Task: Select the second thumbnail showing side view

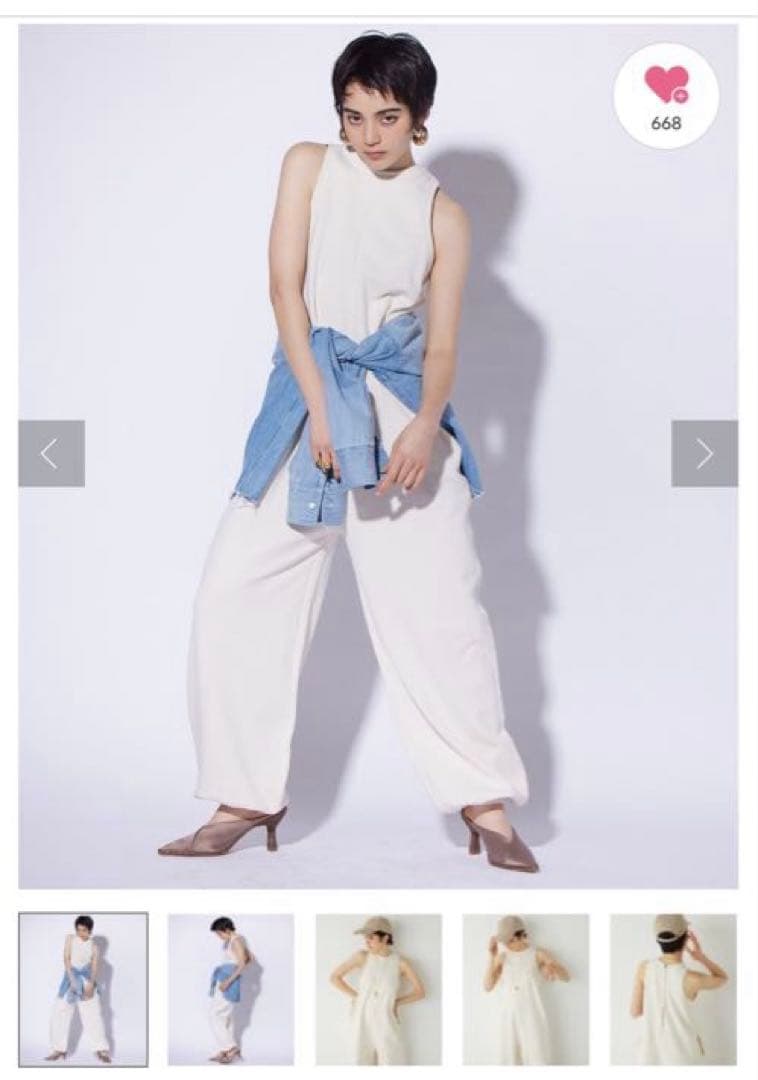Action: click(230, 988)
